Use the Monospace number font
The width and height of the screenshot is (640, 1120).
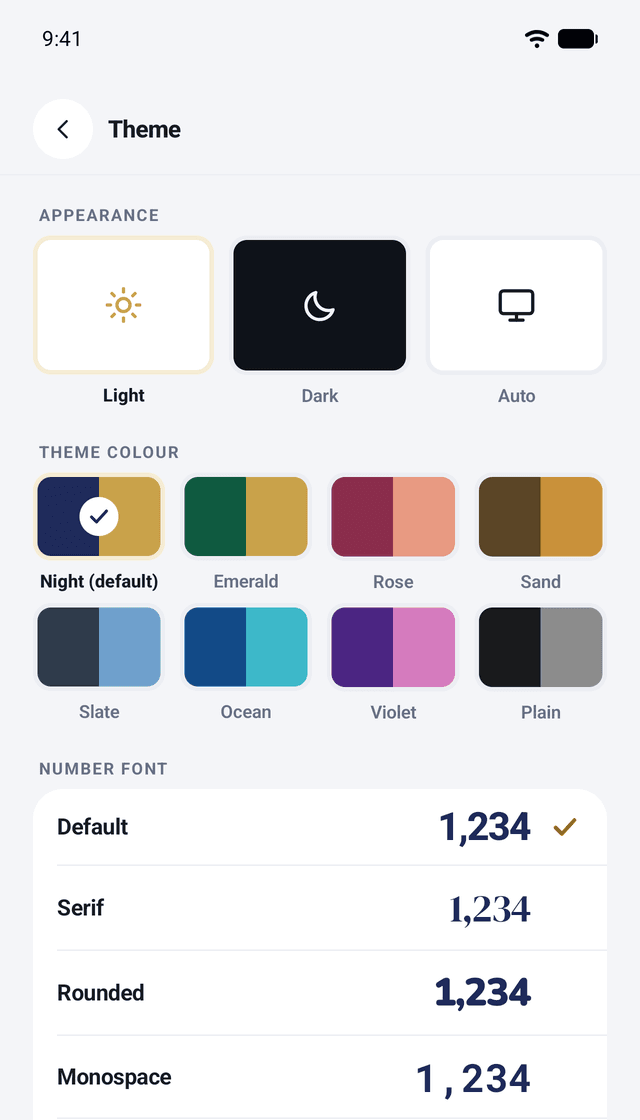click(x=320, y=1077)
